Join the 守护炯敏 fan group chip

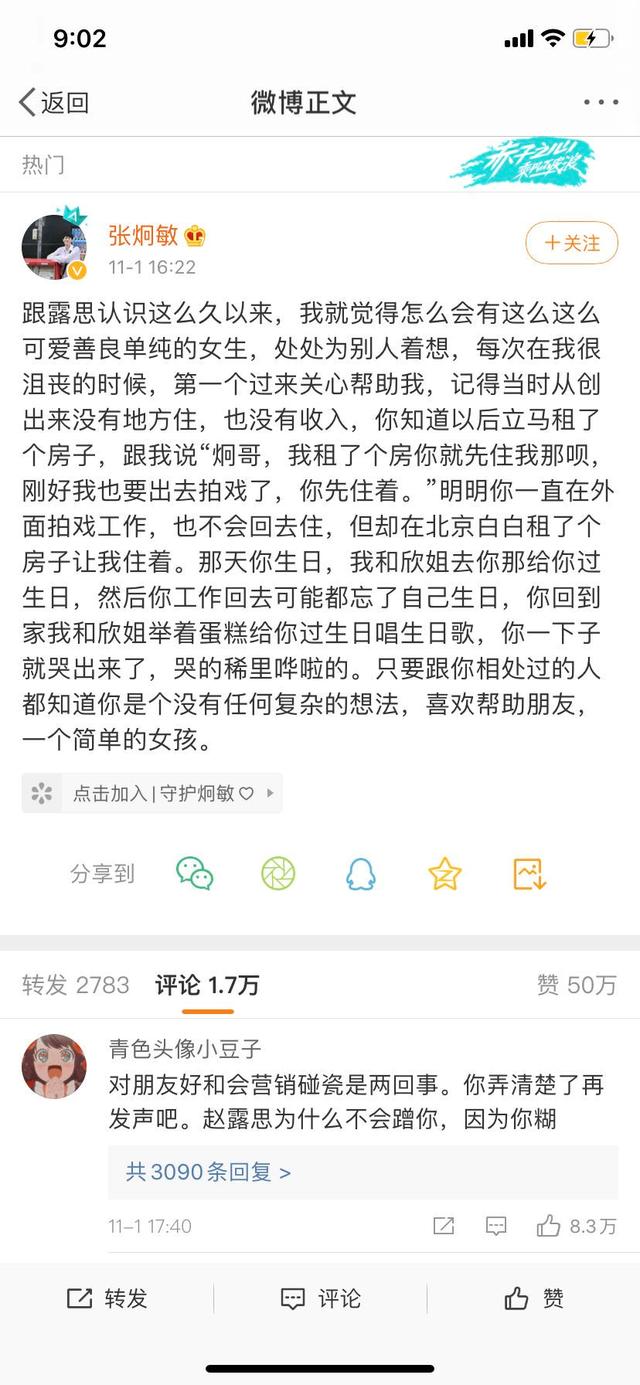pos(152,793)
